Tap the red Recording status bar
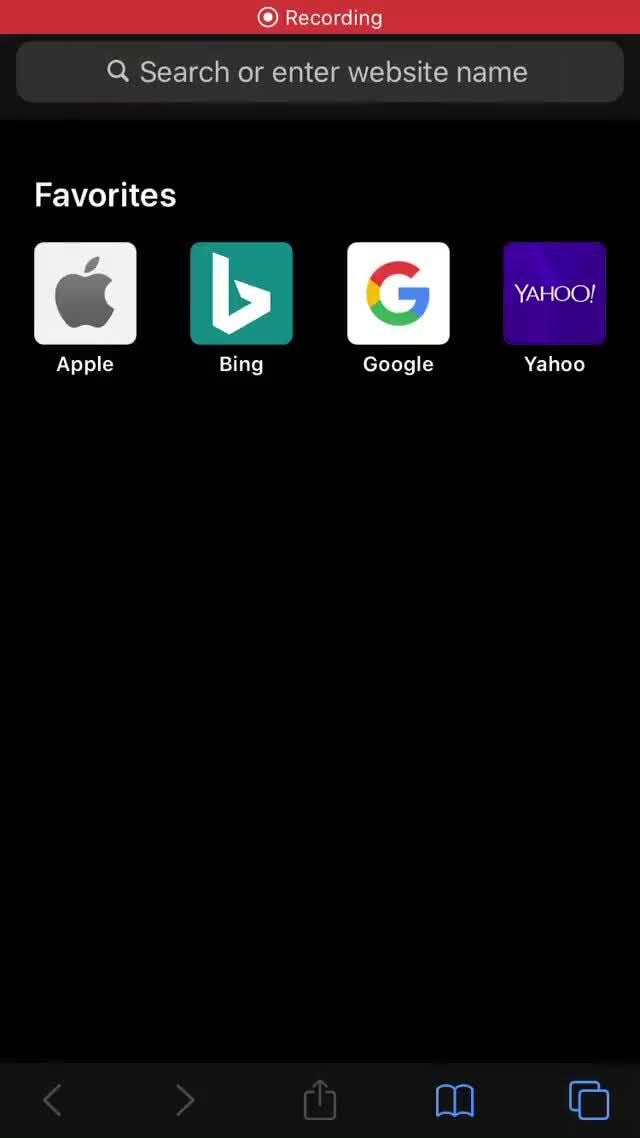 pyautogui.click(x=320, y=17)
